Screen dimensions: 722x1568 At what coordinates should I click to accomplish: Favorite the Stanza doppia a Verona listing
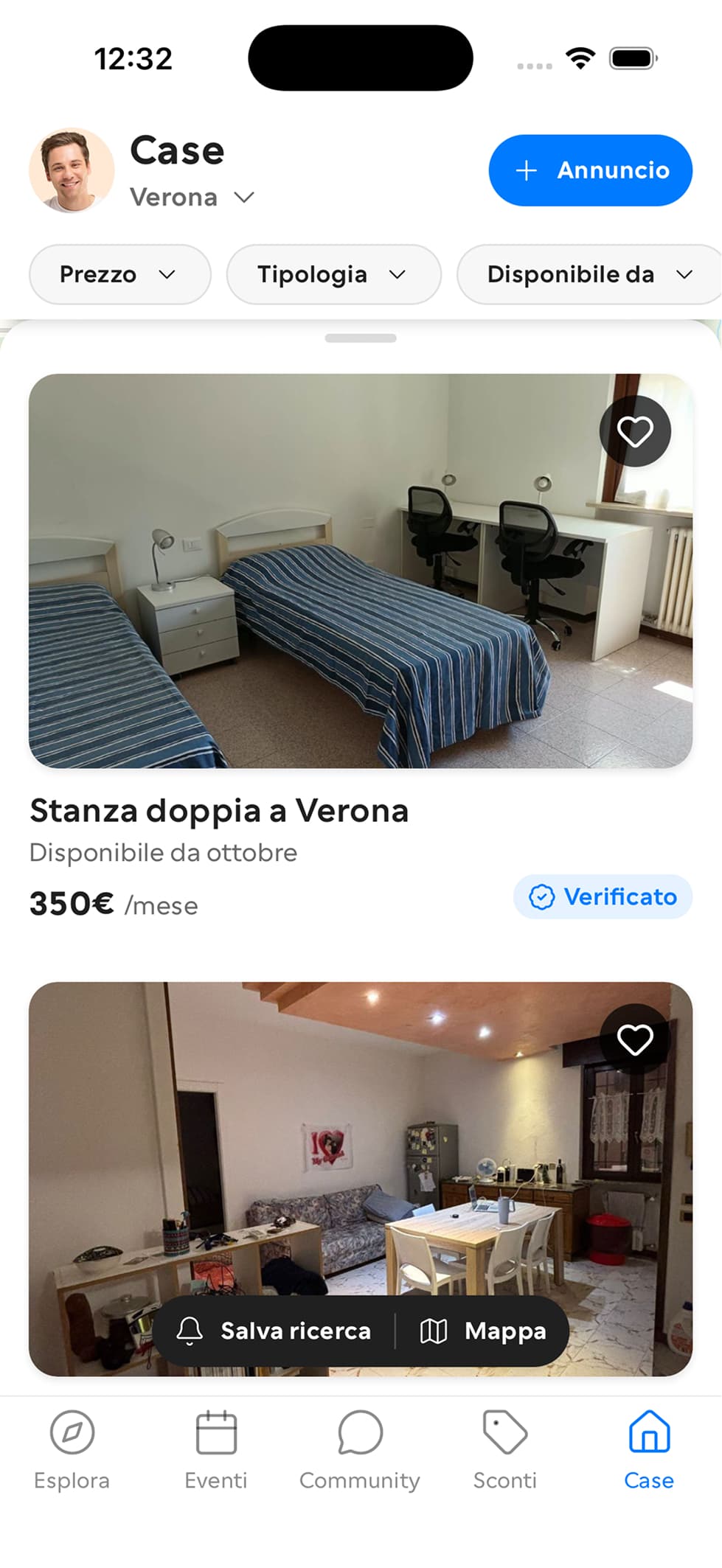(x=634, y=431)
